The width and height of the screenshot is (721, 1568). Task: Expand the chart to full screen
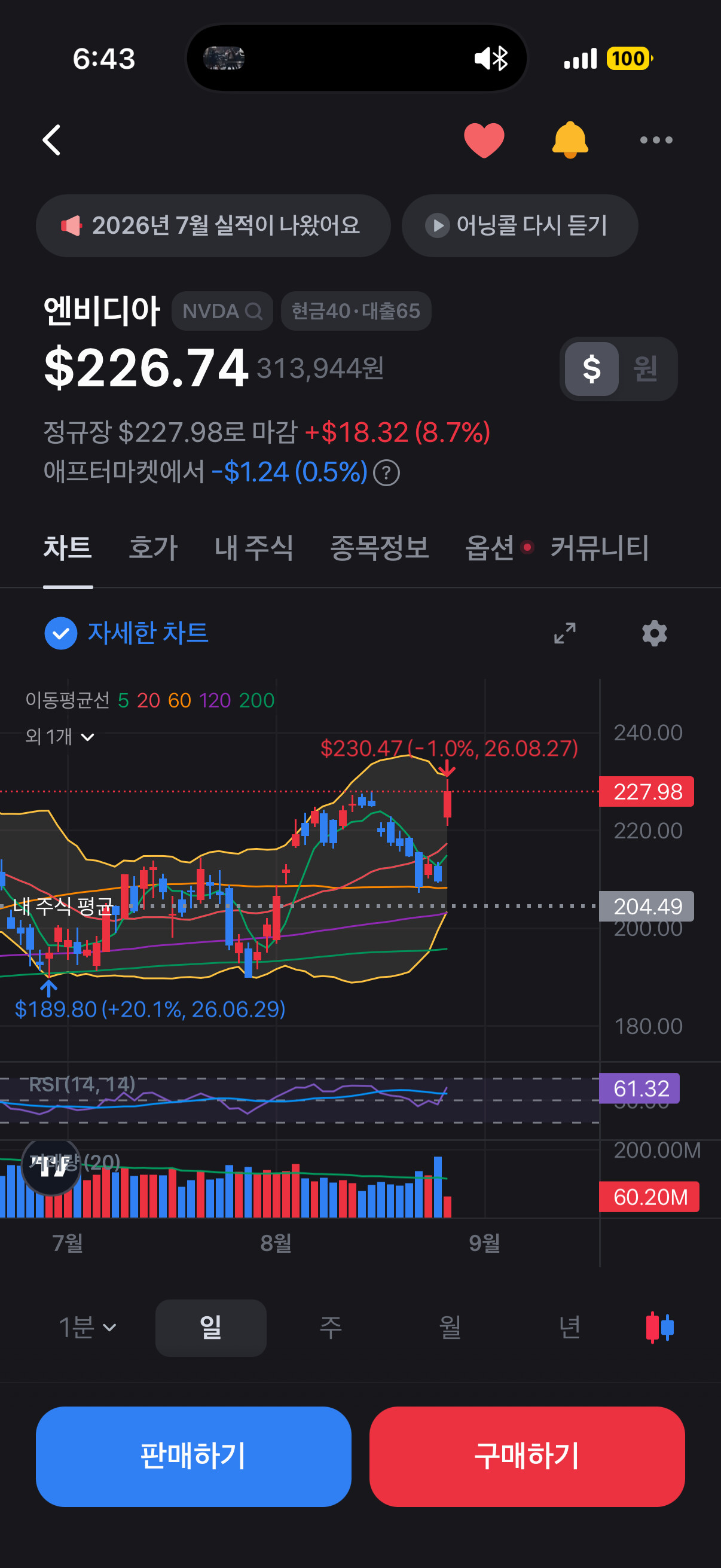564,633
